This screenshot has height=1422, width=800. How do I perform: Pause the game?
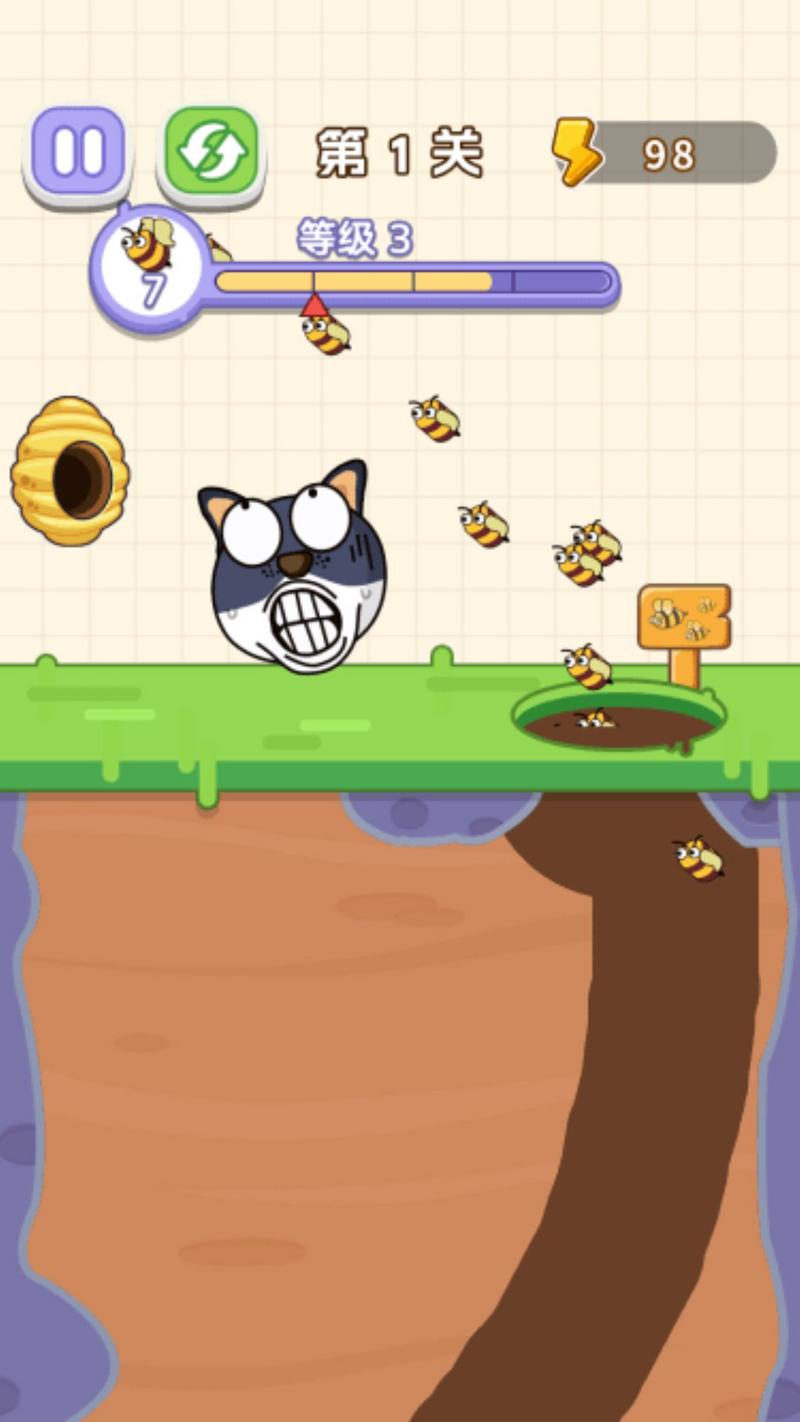78,152
